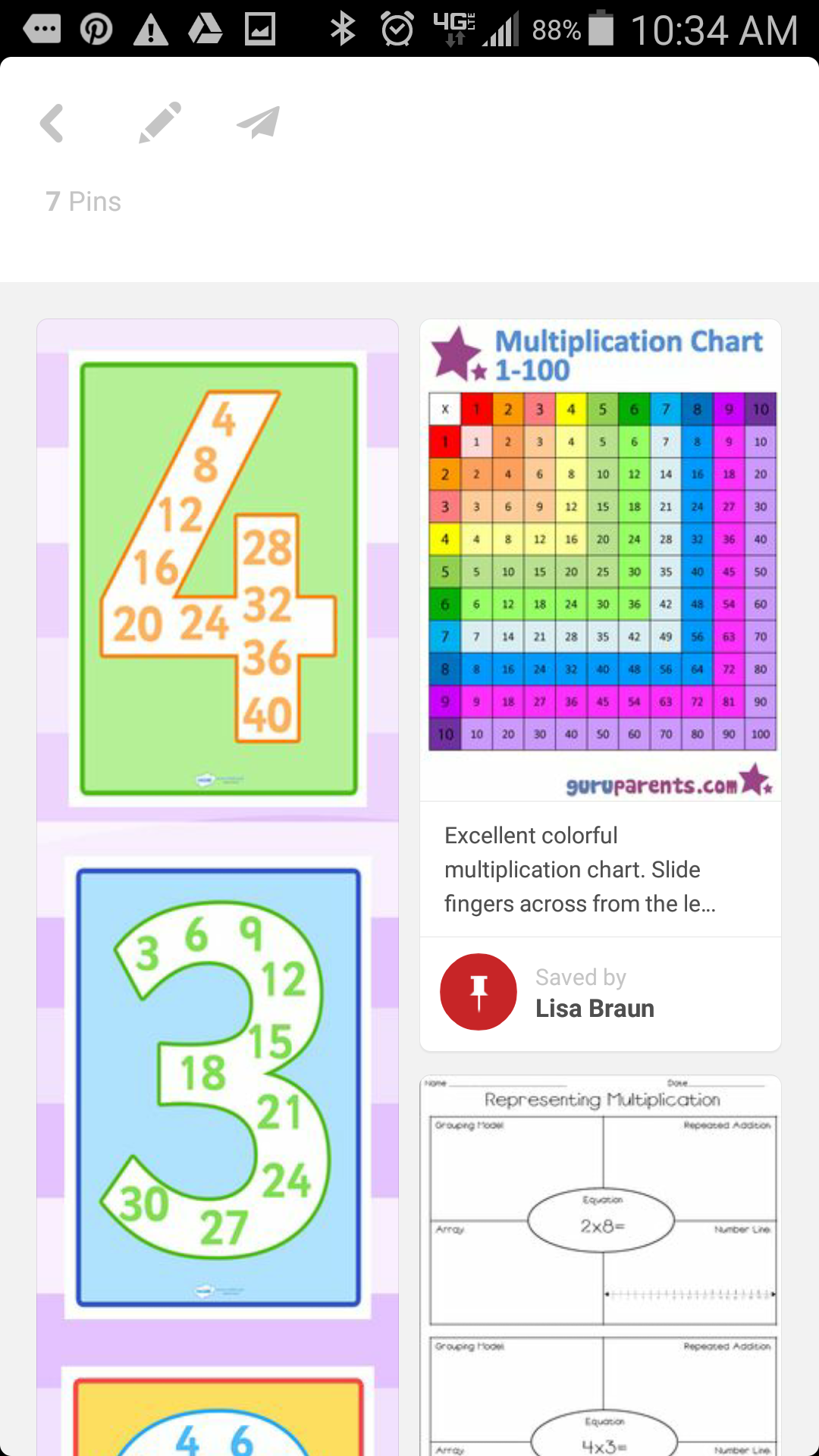
Task: Edit the board with the pencil icon
Action: [160, 122]
